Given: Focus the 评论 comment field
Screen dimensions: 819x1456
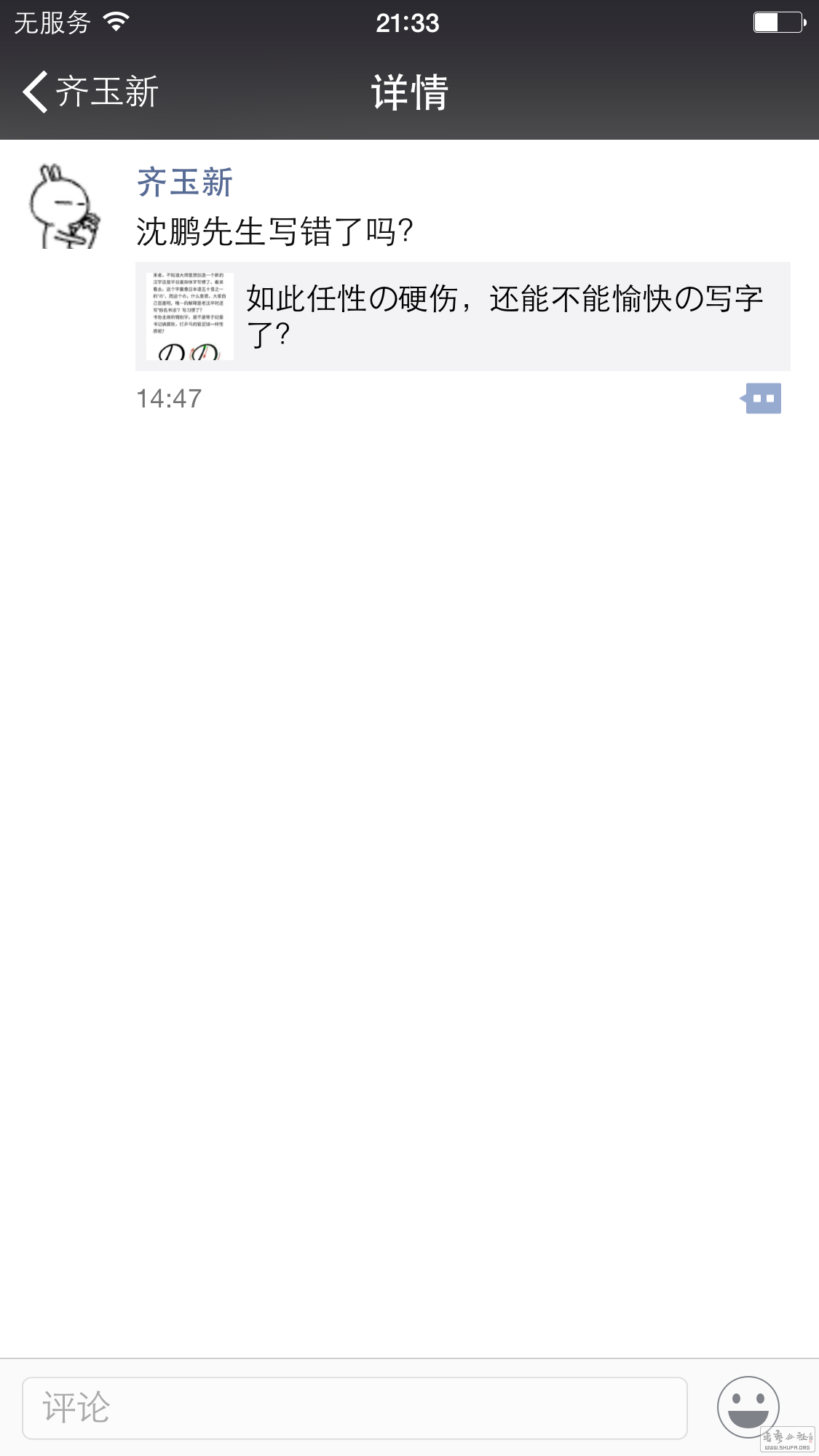Looking at the screenshot, I should (x=355, y=1407).
